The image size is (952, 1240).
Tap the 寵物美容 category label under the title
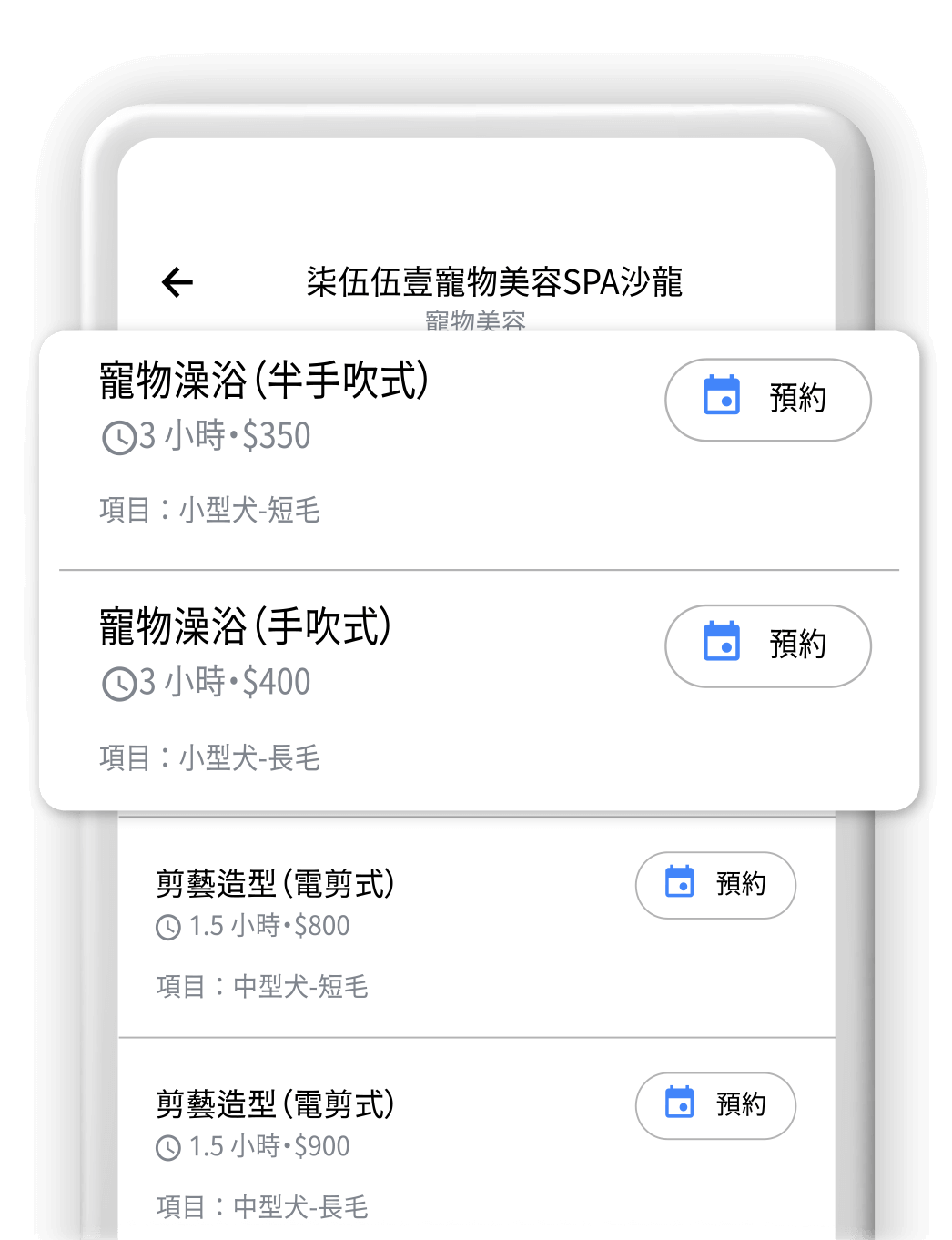(x=475, y=320)
